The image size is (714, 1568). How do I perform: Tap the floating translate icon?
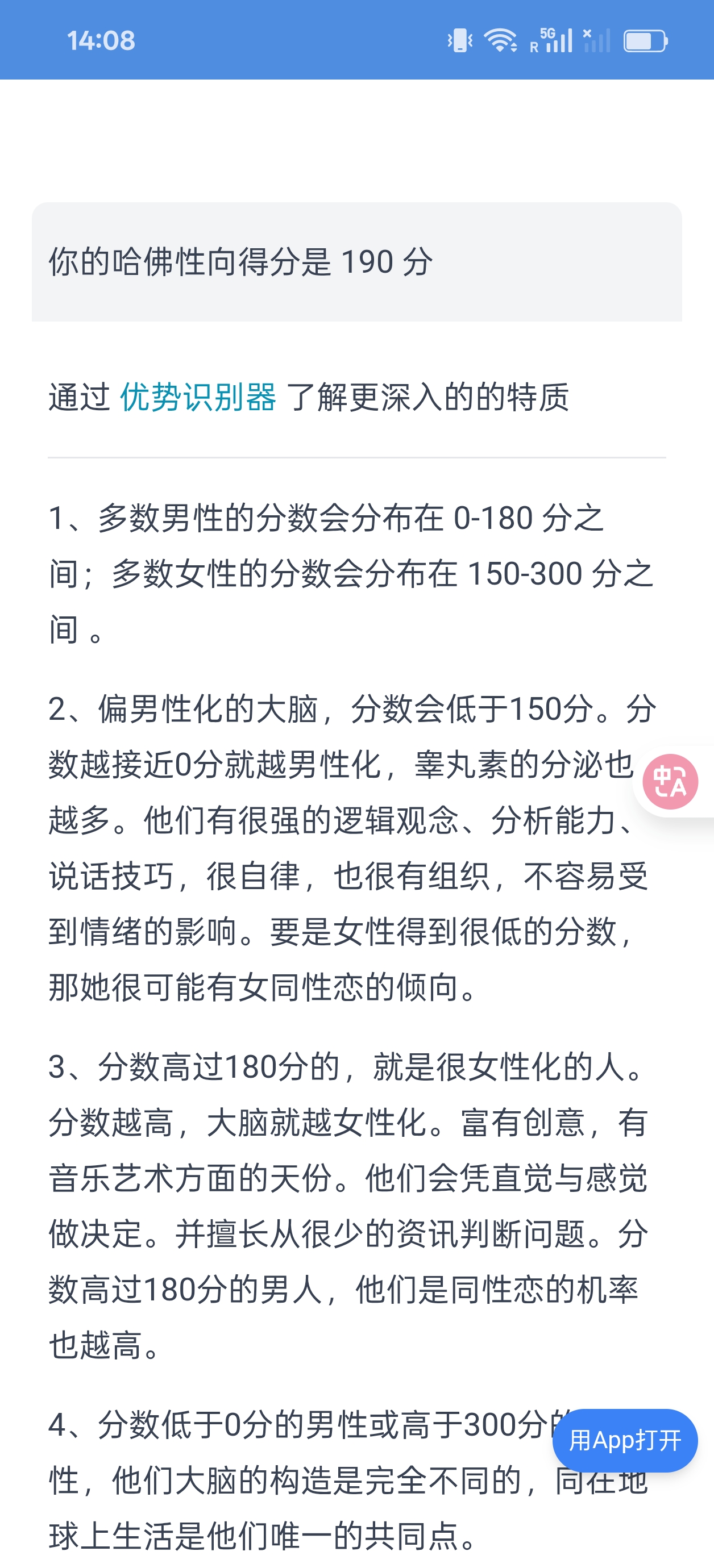click(670, 782)
